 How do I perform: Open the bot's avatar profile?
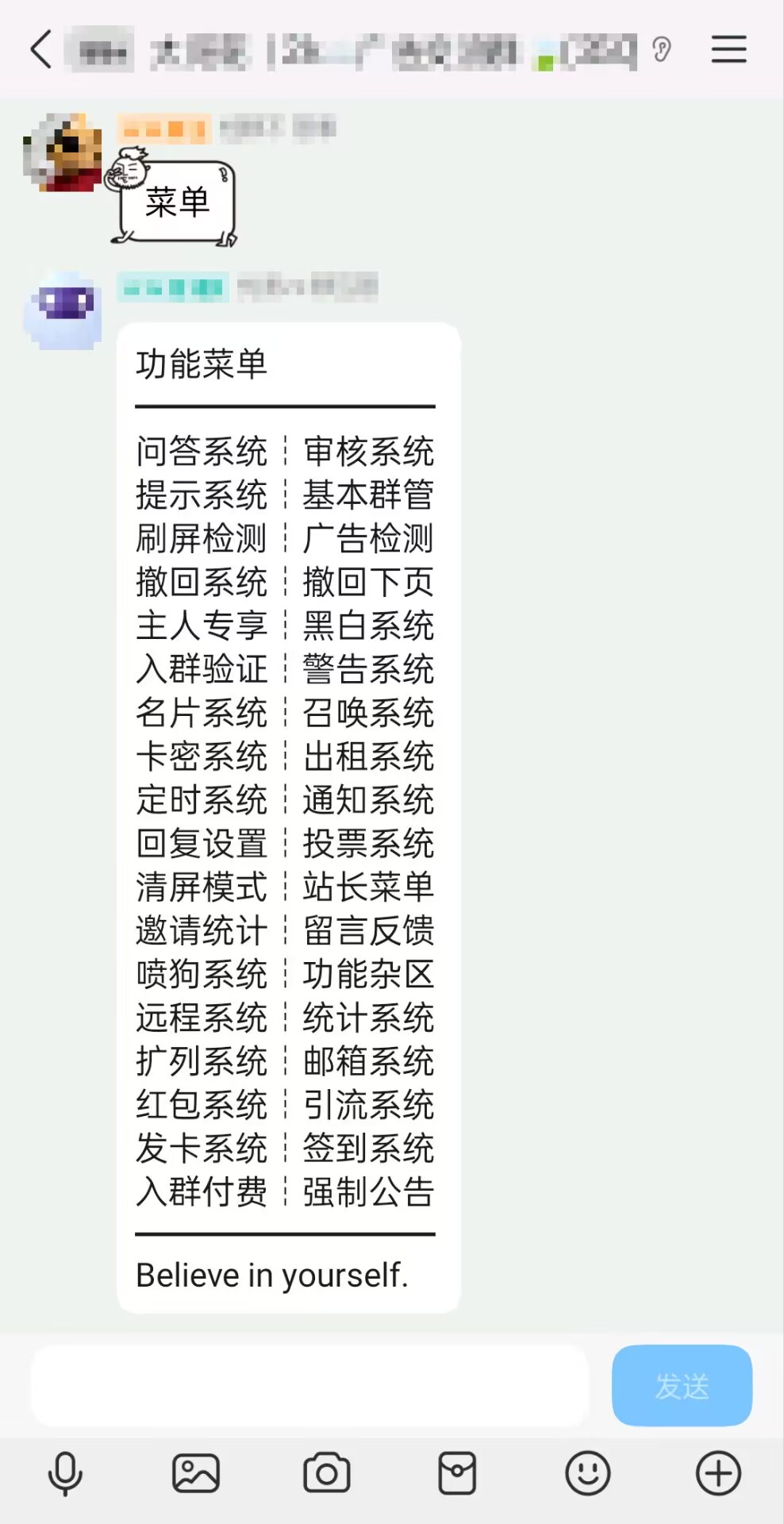point(63,310)
